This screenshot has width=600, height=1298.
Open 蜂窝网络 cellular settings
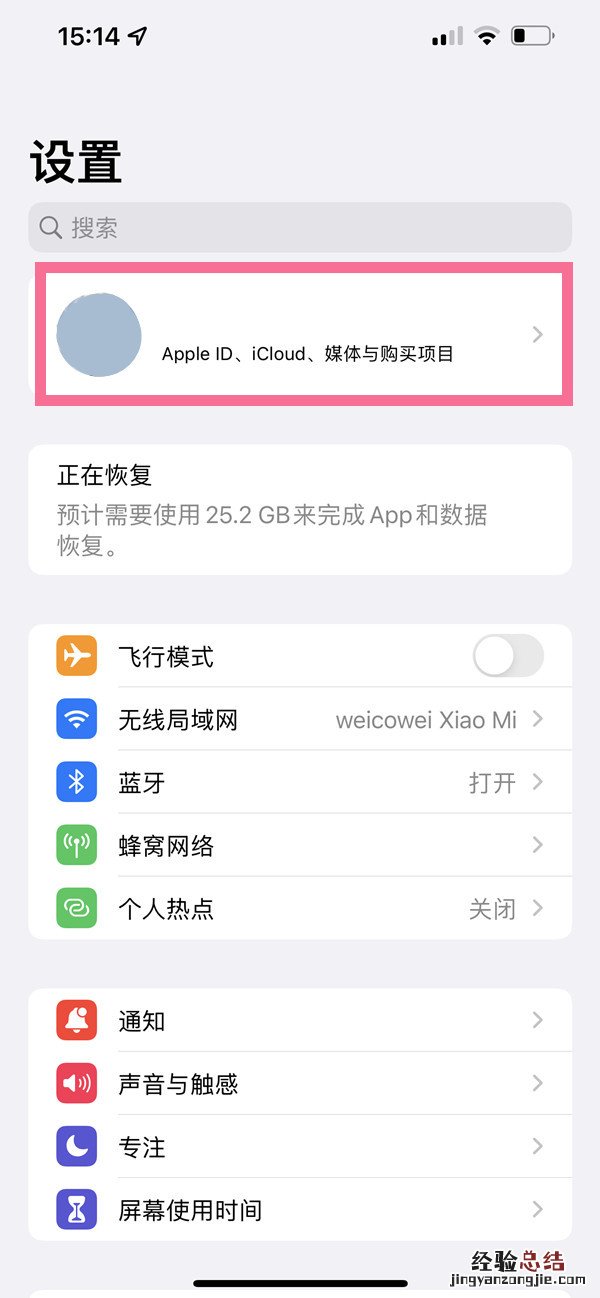(x=300, y=846)
